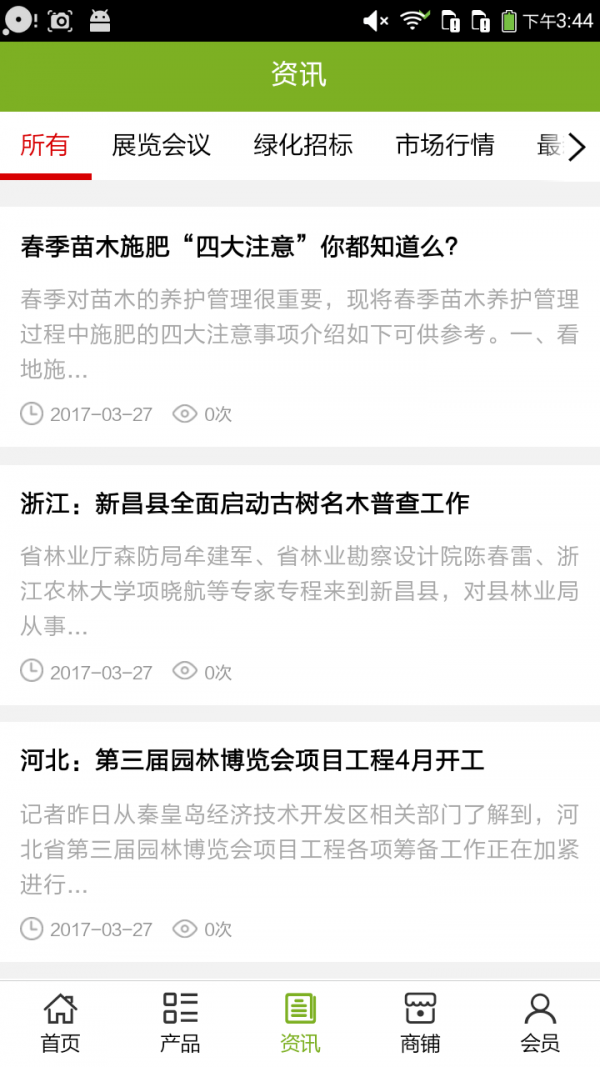Show the 市场行情 tab

(445, 146)
